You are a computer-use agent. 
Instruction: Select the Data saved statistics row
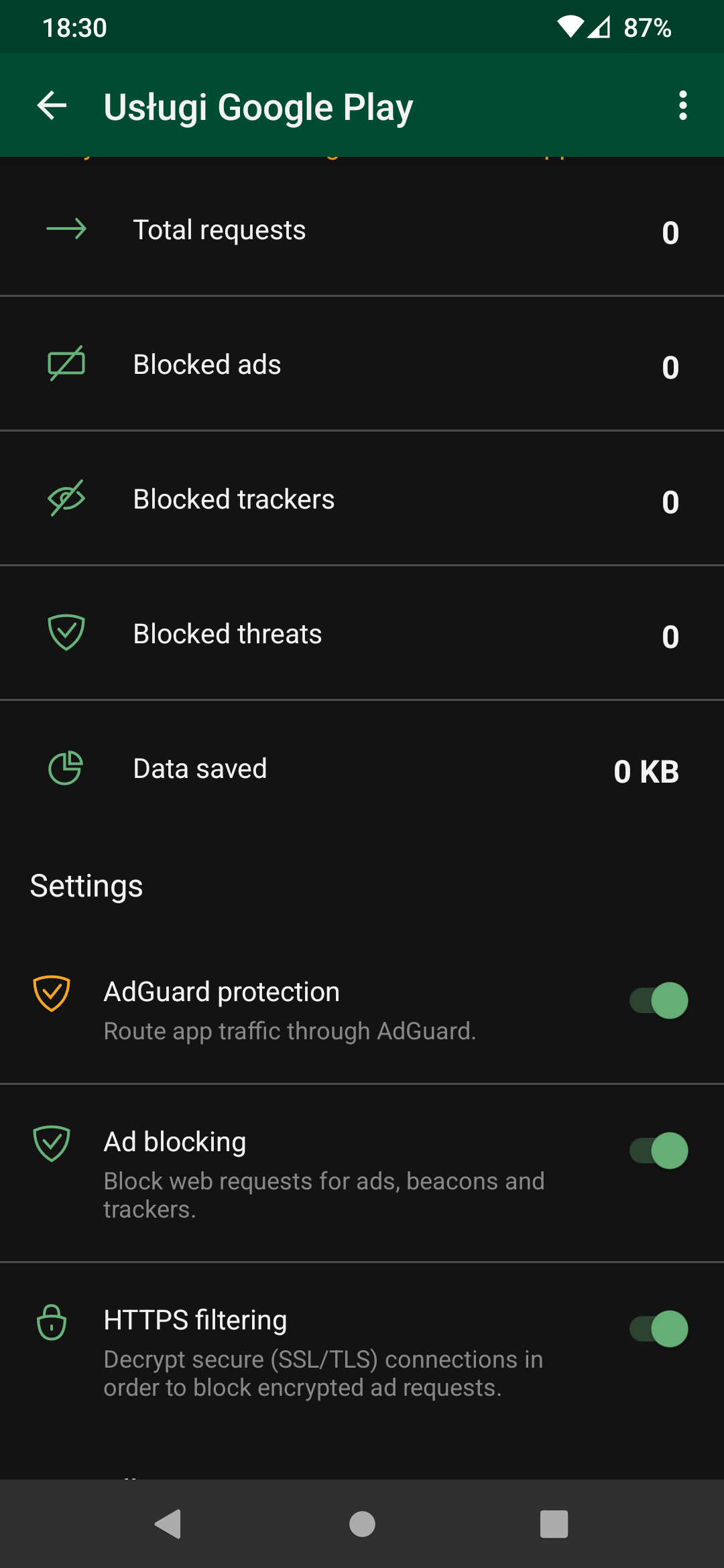click(x=362, y=769)
